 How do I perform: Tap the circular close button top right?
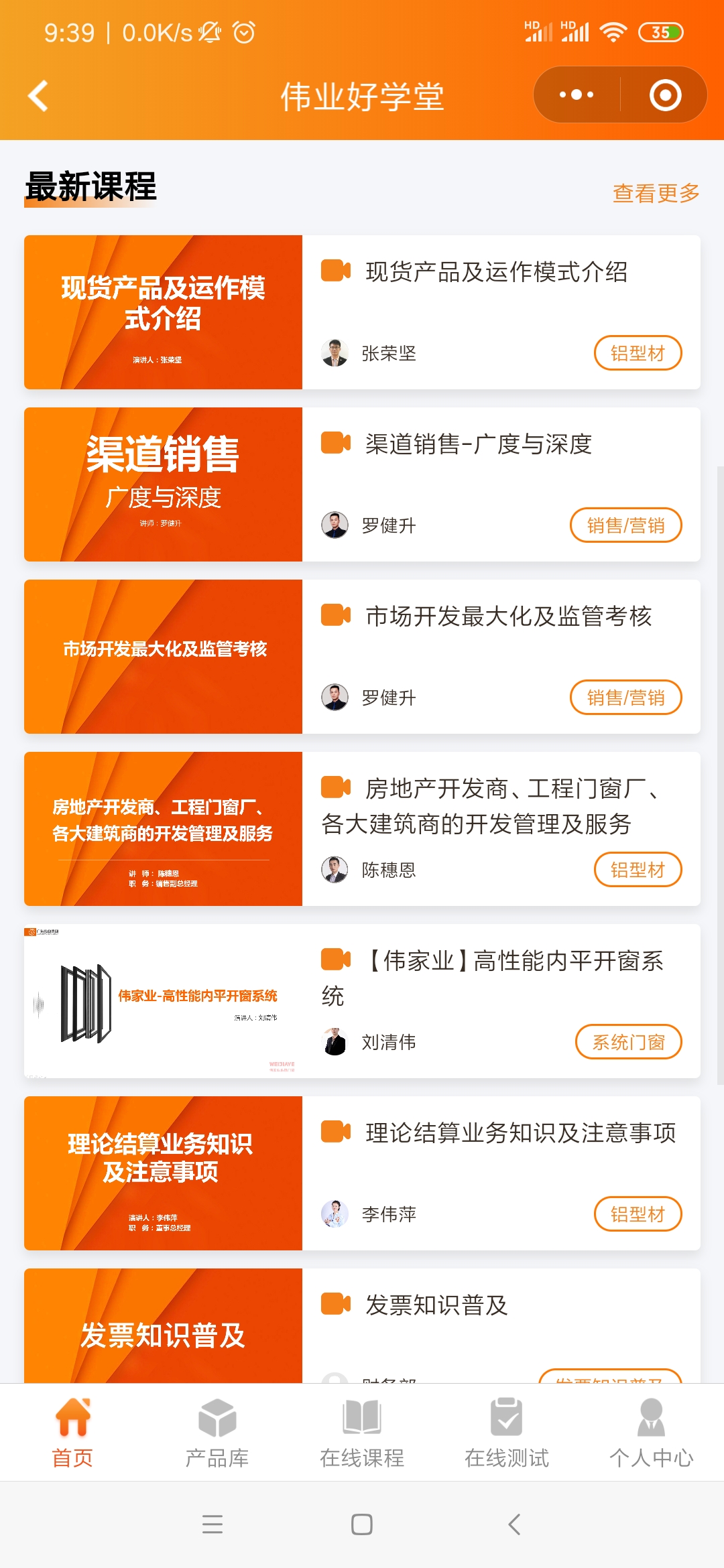pyautogui.click(x=666, y=95)
